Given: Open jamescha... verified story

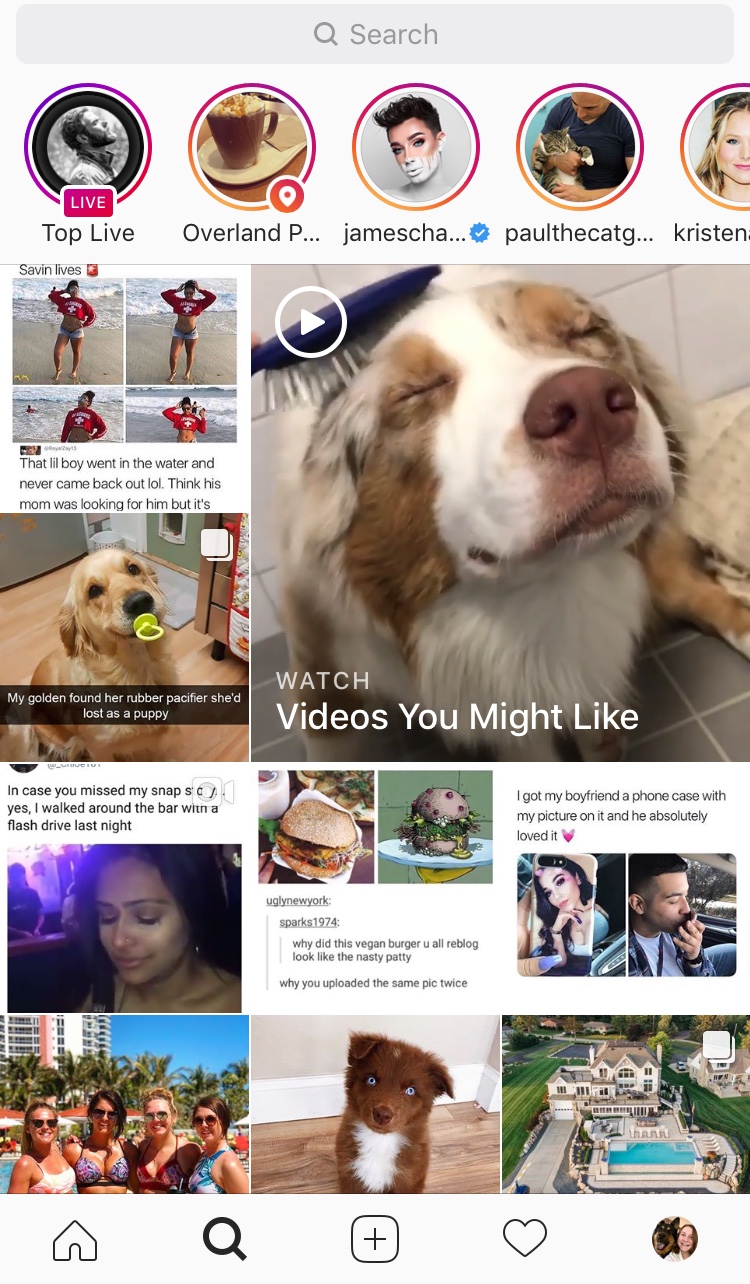Looking at the screenshot, I should 416,147.
